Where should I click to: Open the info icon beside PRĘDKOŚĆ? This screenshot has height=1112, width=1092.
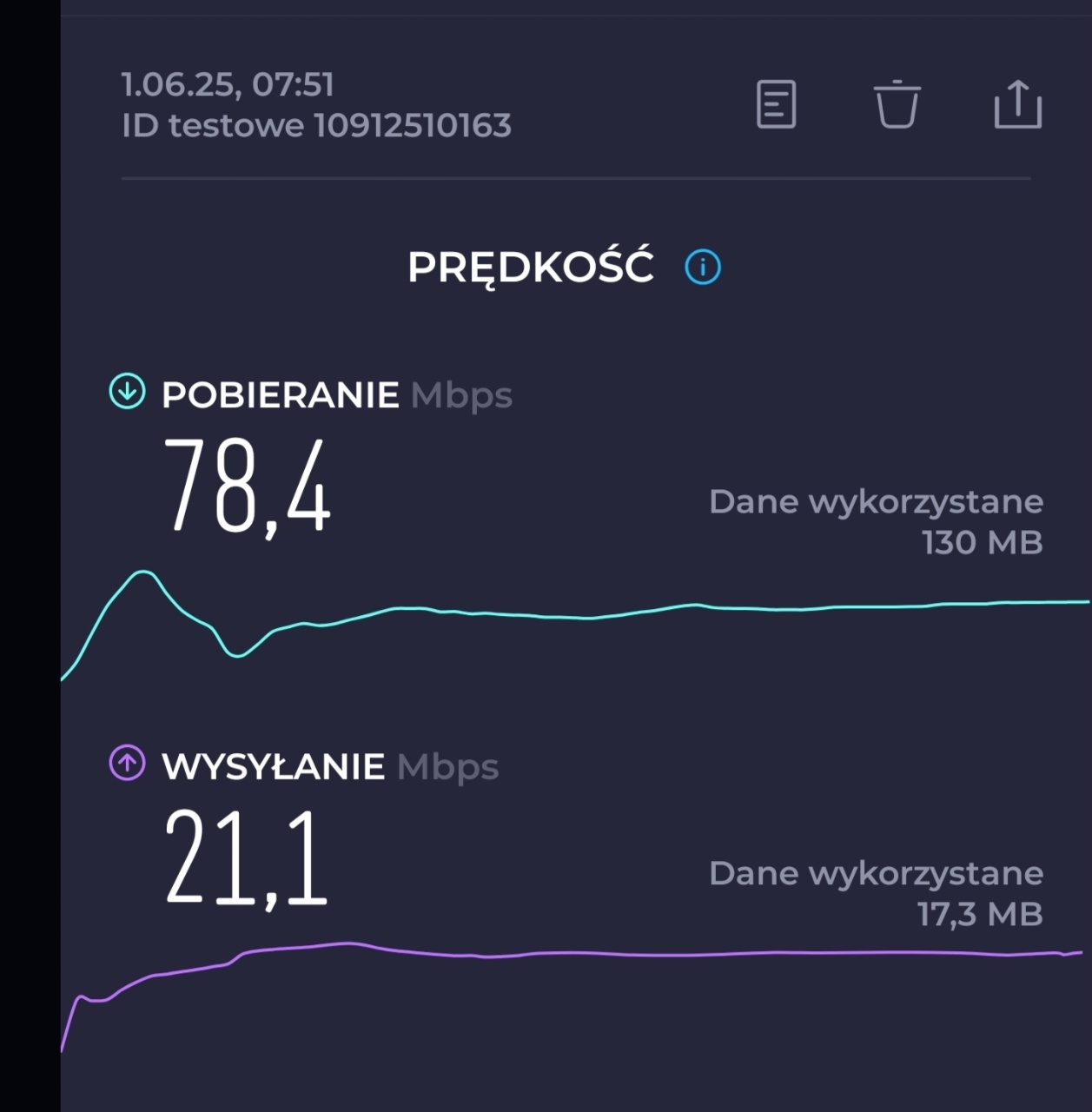pos(703,267)
